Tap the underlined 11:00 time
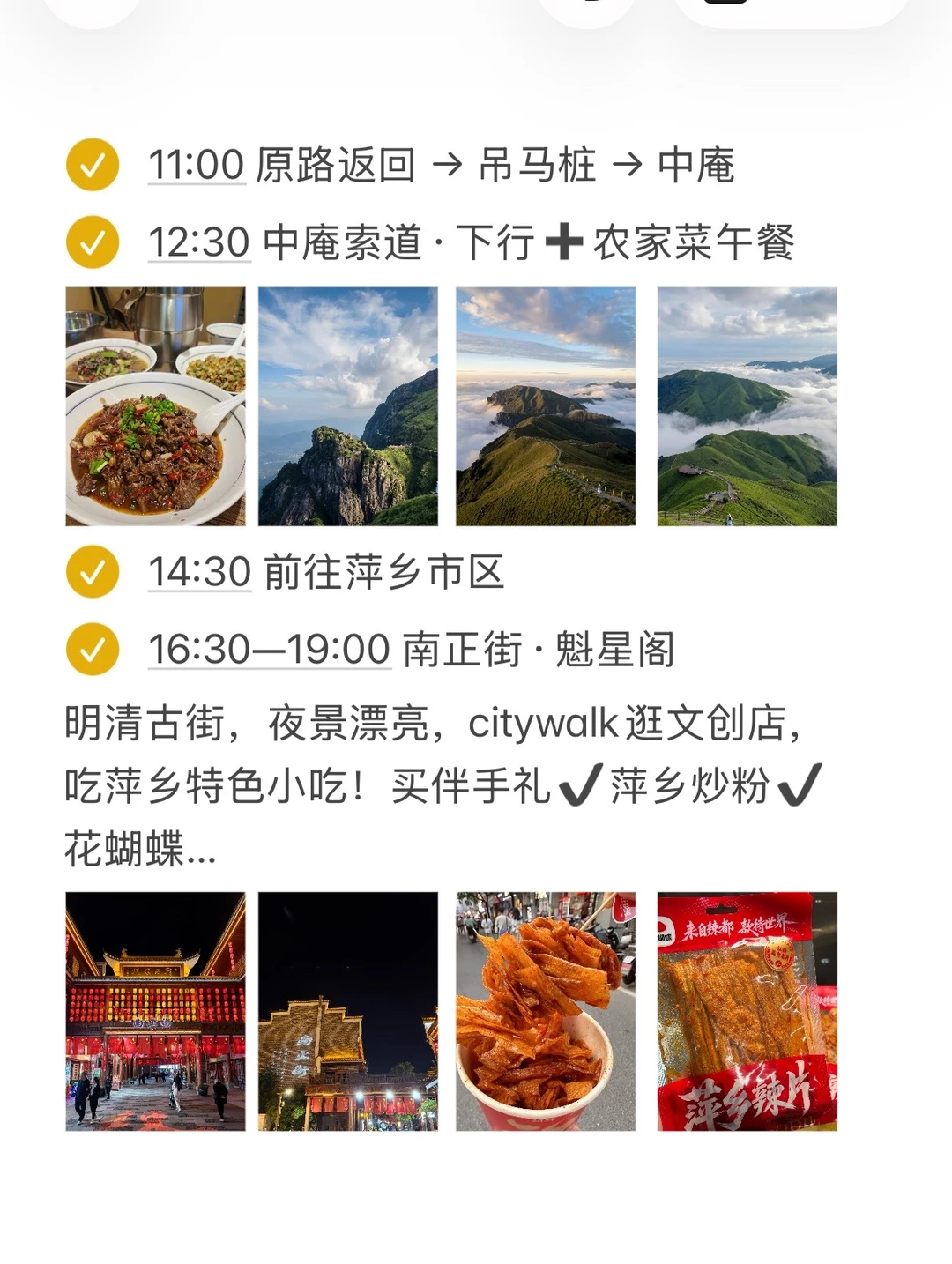The image size is (952, 1264). (x=196, y=165)
